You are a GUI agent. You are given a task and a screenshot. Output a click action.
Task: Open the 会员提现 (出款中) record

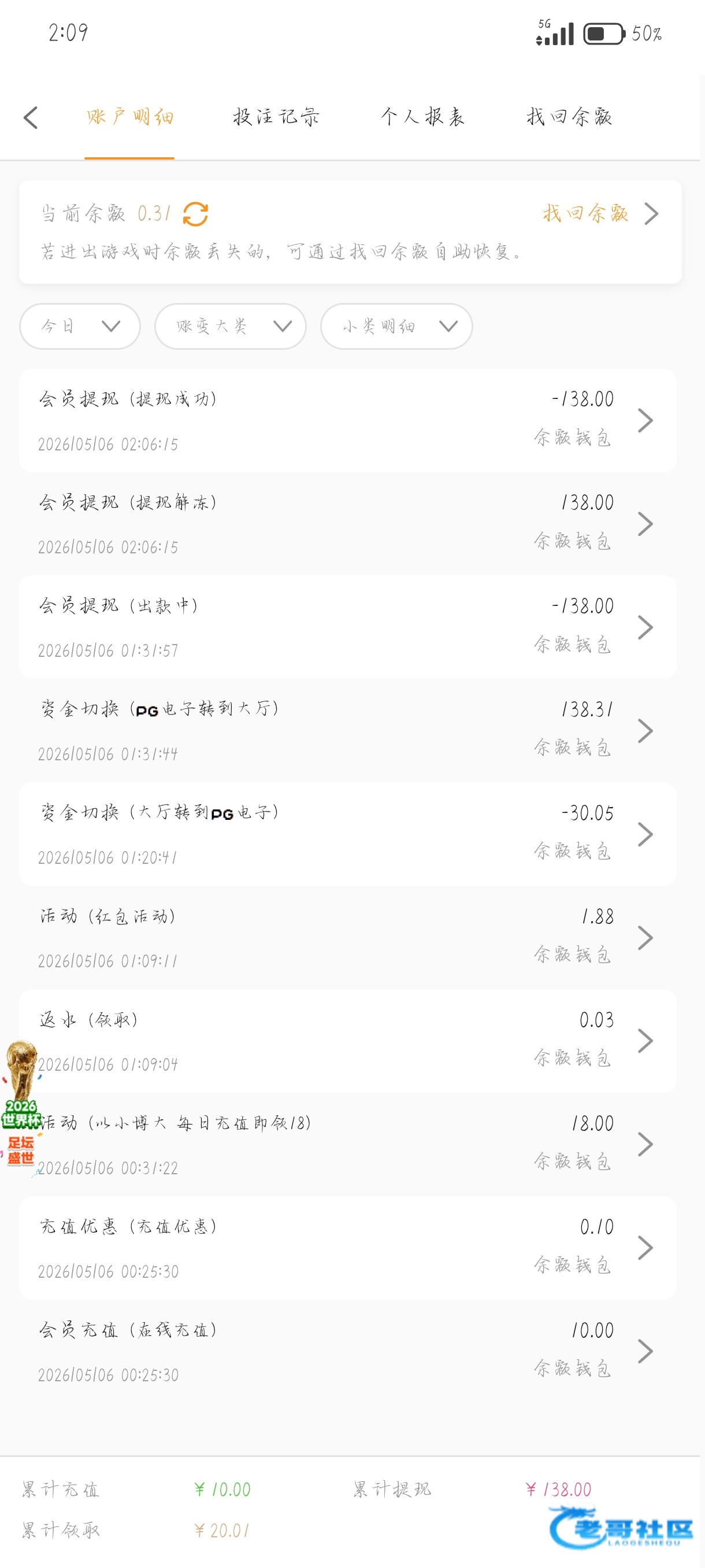tap(347, 627)
